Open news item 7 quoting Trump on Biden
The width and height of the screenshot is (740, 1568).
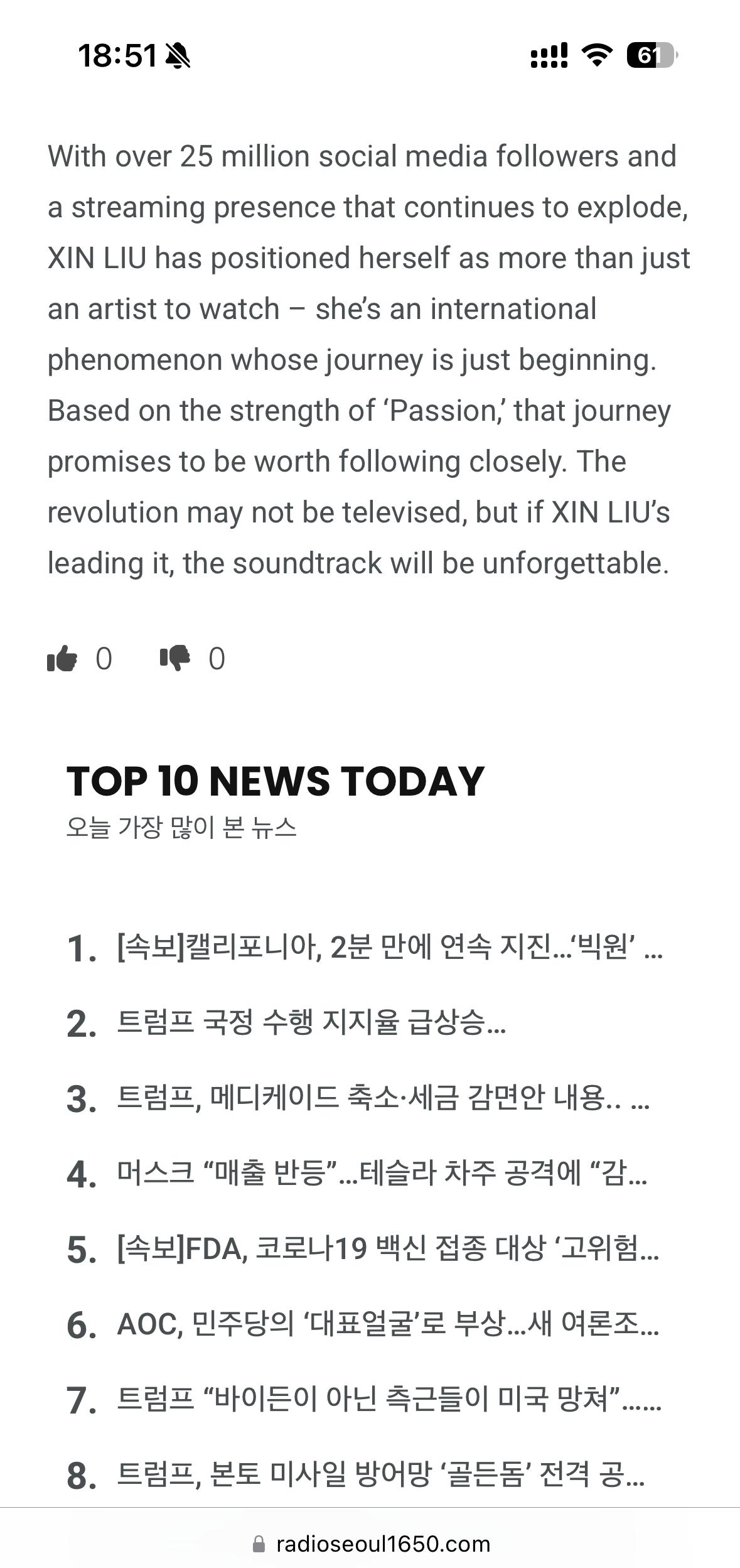coord(389,1398)
